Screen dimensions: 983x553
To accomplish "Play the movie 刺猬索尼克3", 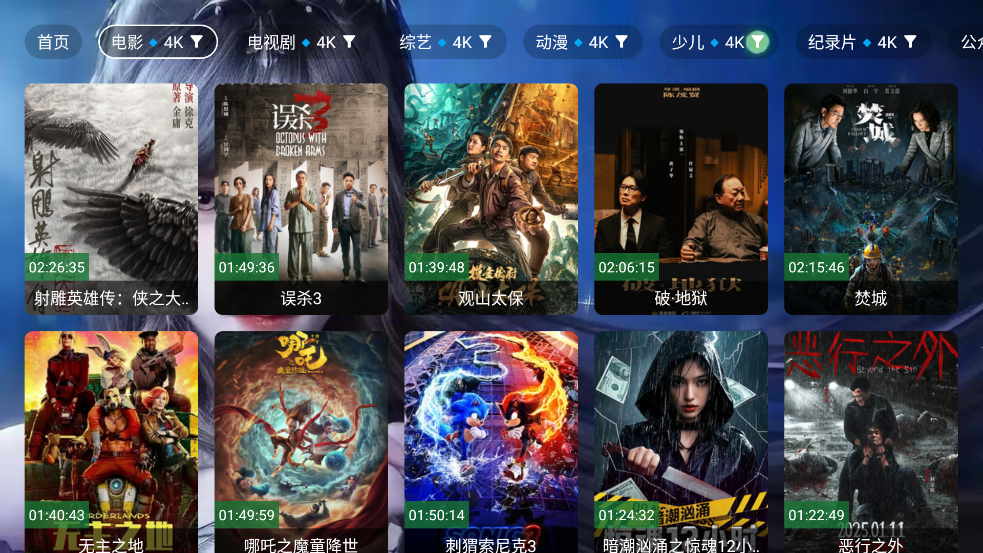I will click(491, 440).
